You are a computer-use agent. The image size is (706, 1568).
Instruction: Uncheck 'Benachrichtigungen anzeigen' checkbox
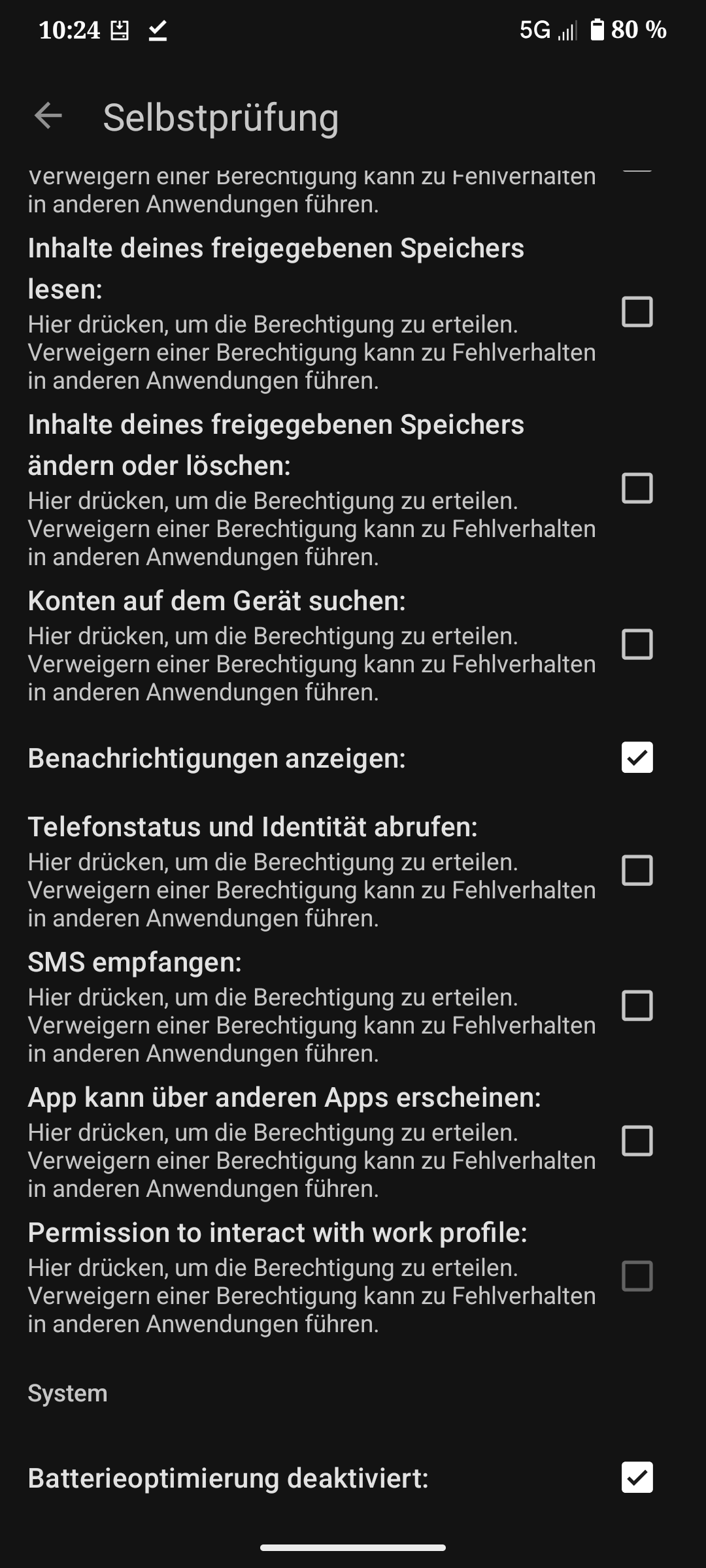(637, 758)
